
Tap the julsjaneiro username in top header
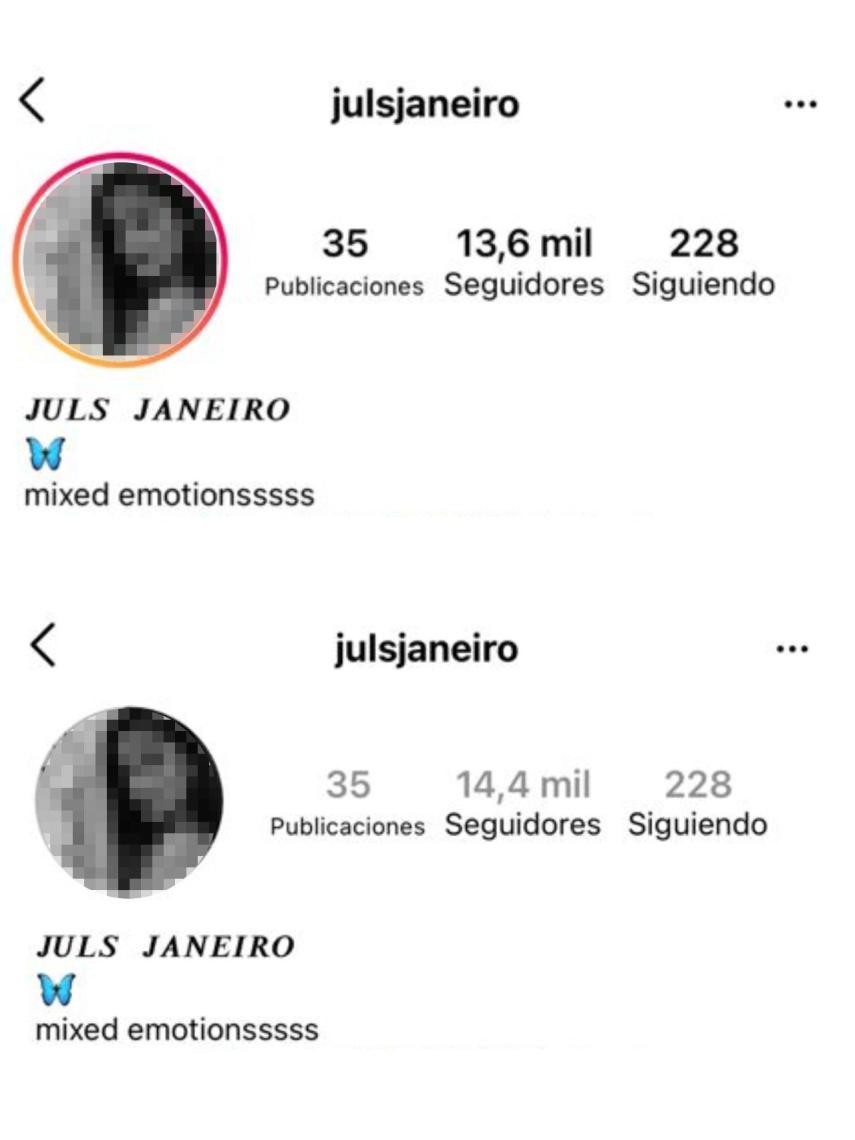click(x=427, y=103)
